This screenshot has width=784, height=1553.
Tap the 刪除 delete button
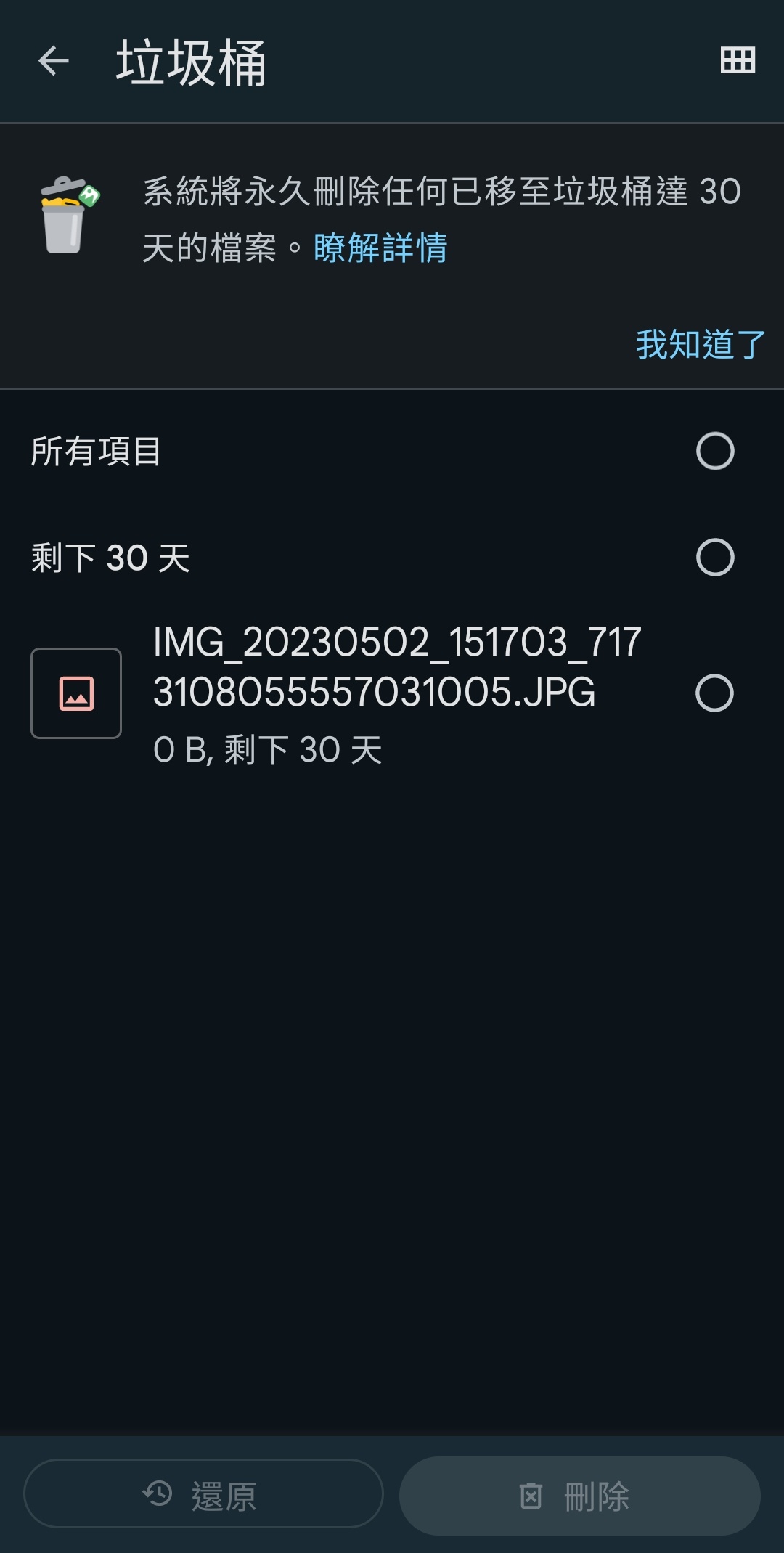pos(579,1495)
